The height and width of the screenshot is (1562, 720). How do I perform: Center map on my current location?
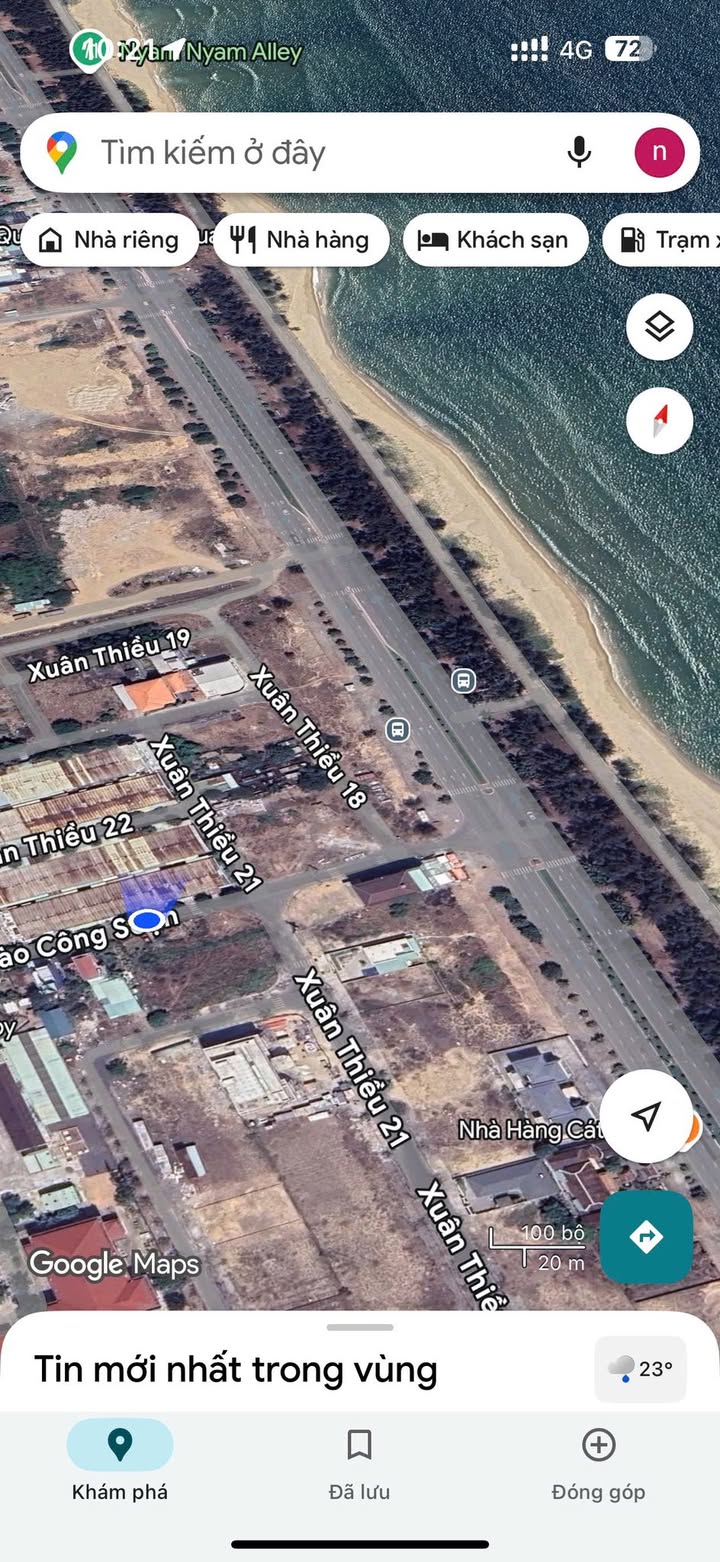point(646,1116)
